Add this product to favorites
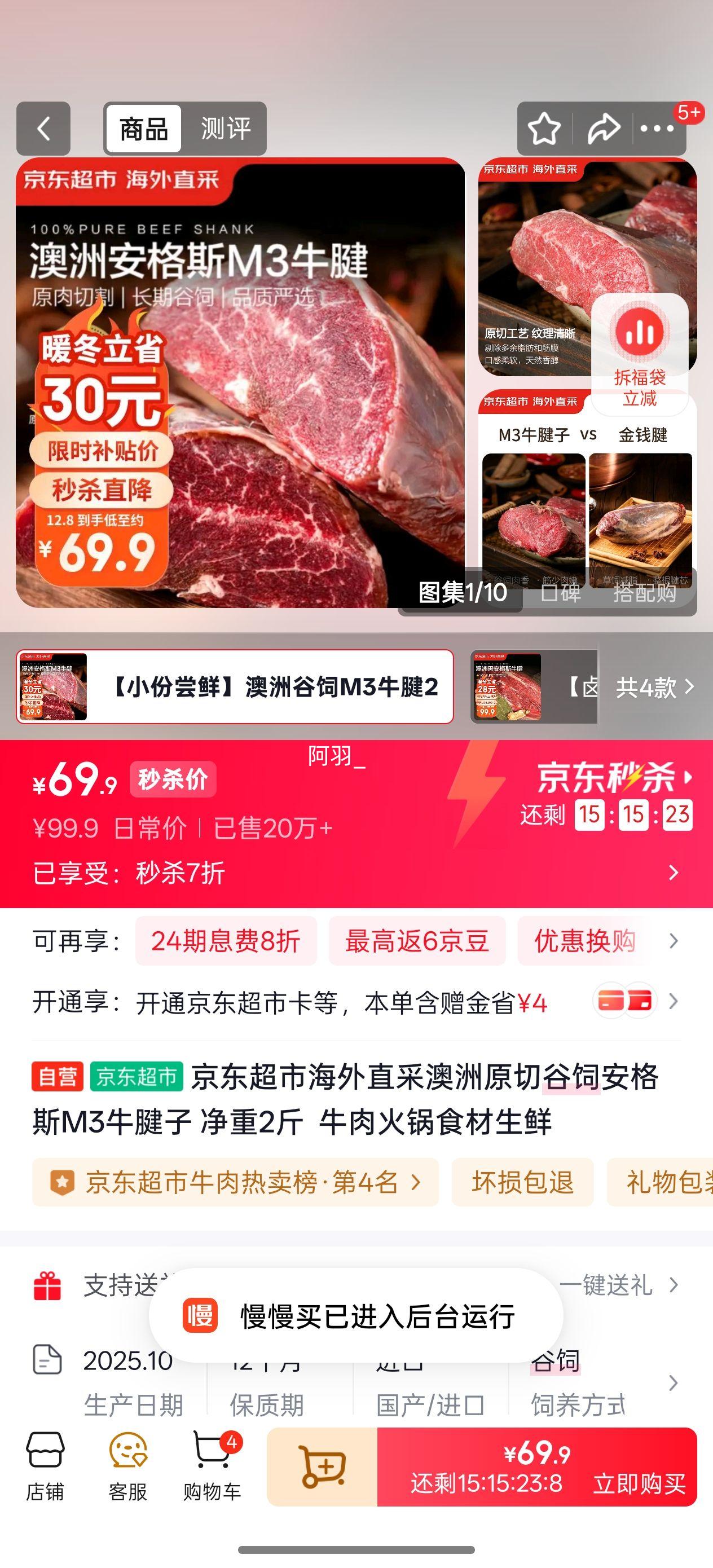Screen dimensions: 713x1568 (x=544, y=129)
